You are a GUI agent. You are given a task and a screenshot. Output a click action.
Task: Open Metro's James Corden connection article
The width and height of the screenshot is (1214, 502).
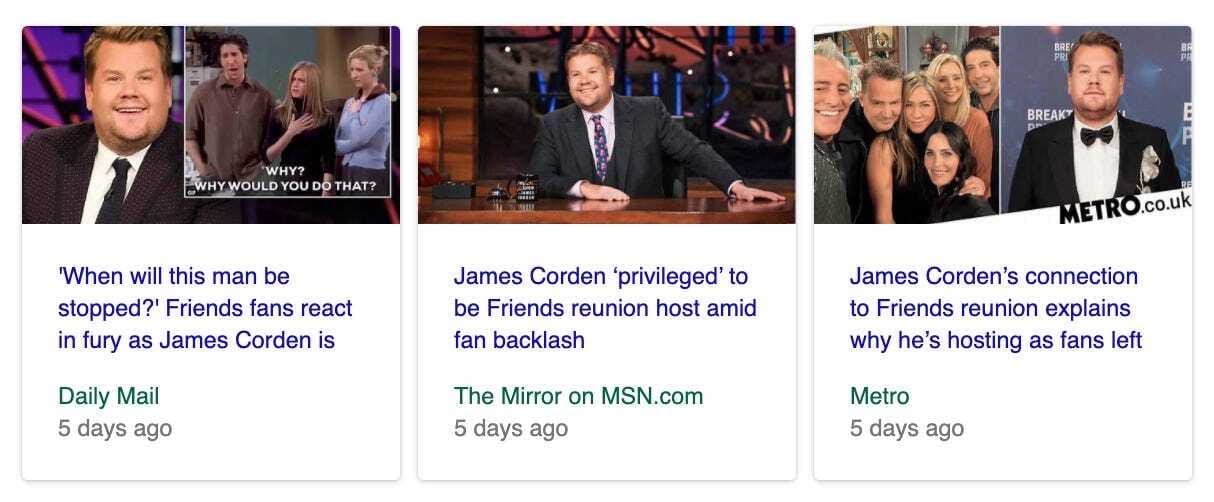(x=995, y=308)
